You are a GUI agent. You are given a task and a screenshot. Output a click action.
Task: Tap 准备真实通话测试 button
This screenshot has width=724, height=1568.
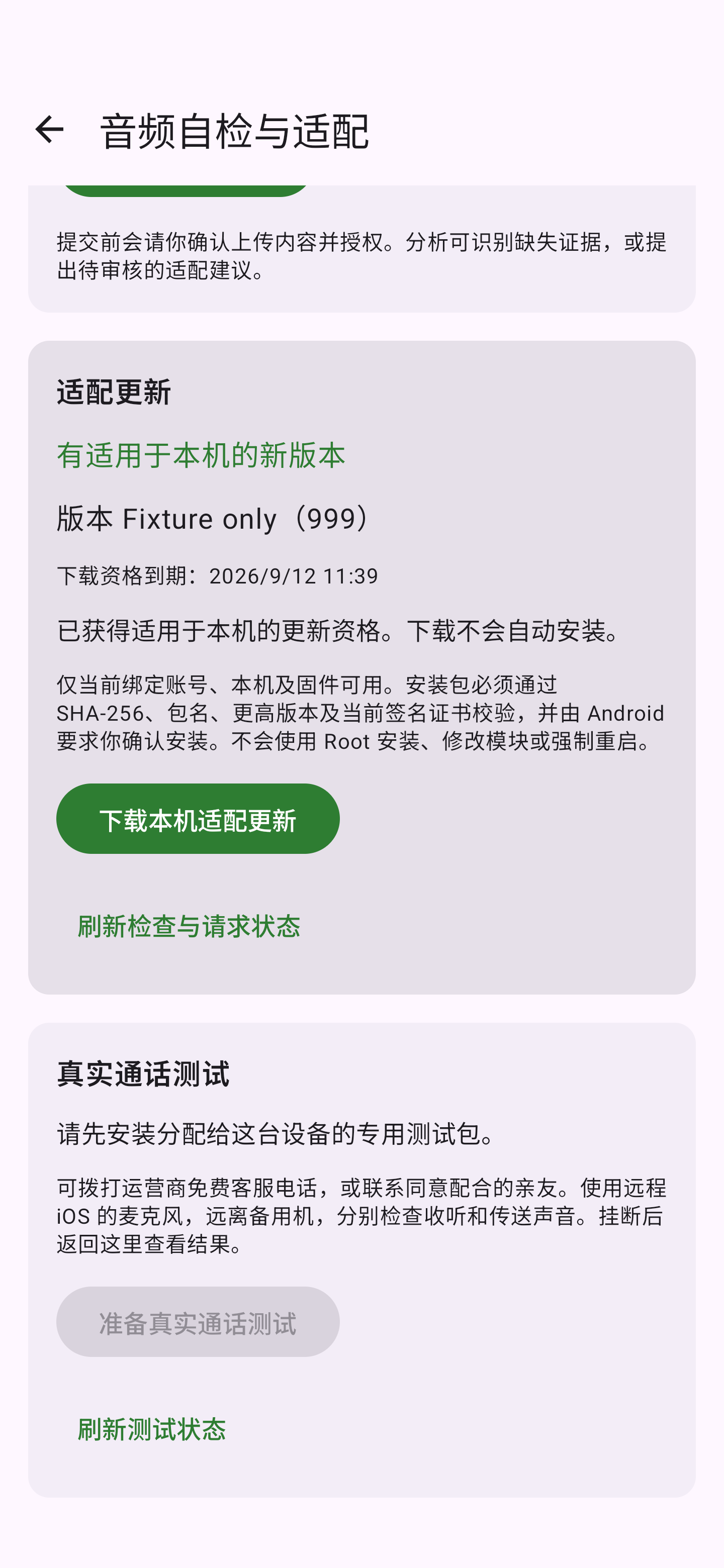(198, 1322)
